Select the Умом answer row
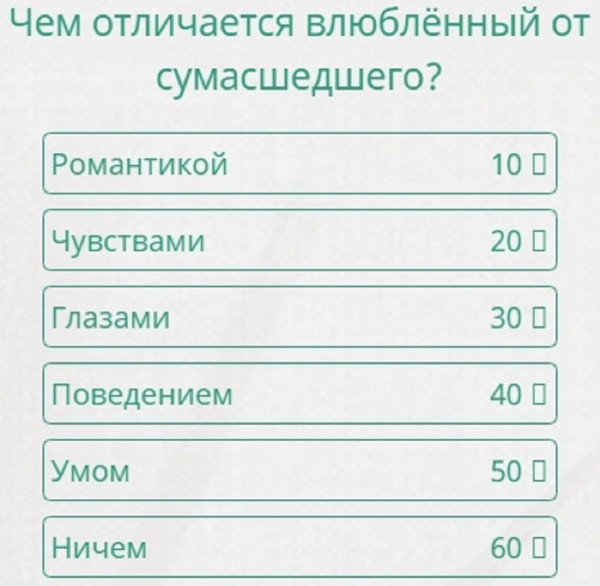The height and width of the screenshot is (586, 600). [298, 471]
